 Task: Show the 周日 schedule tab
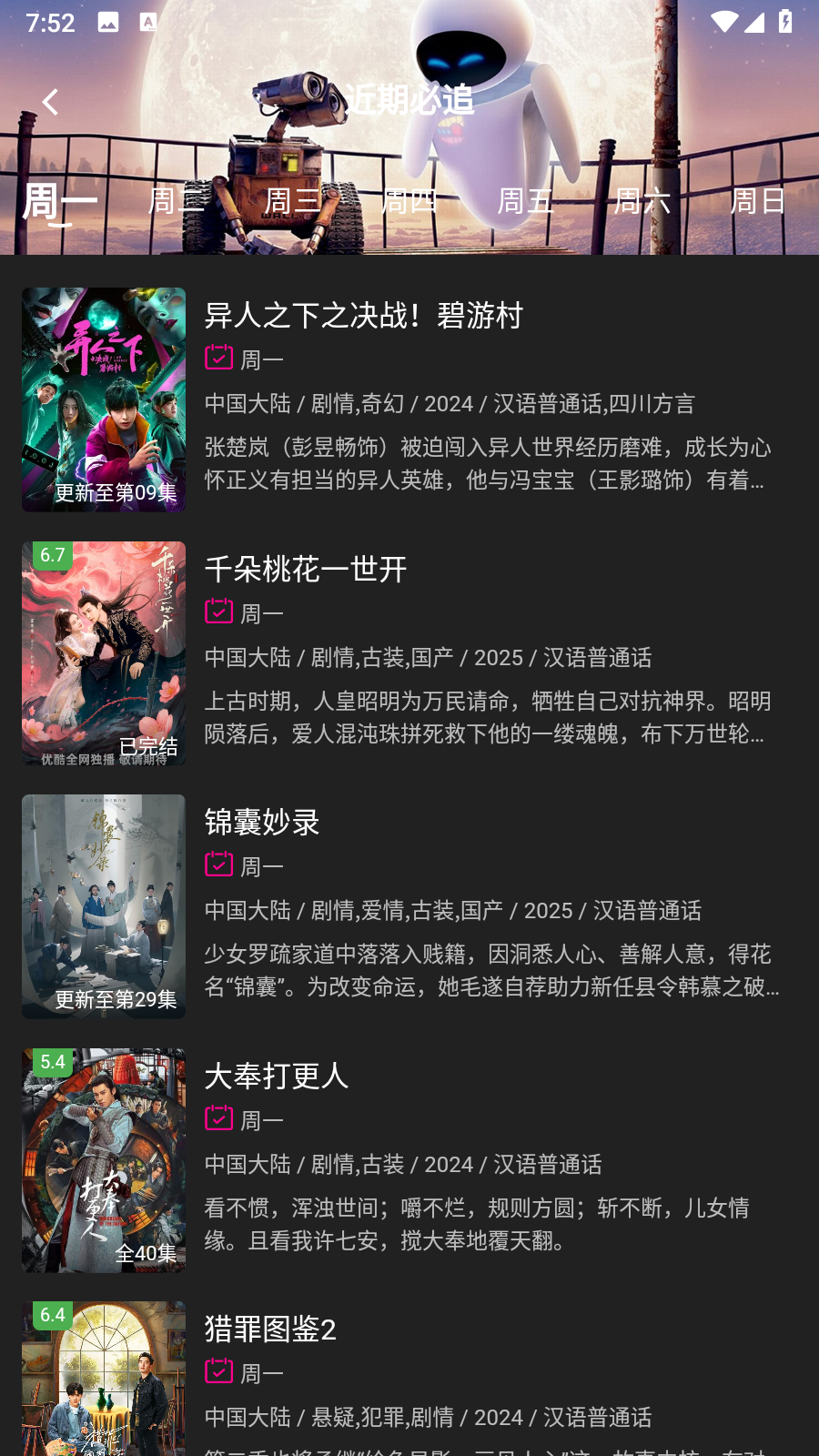point(758,200)
